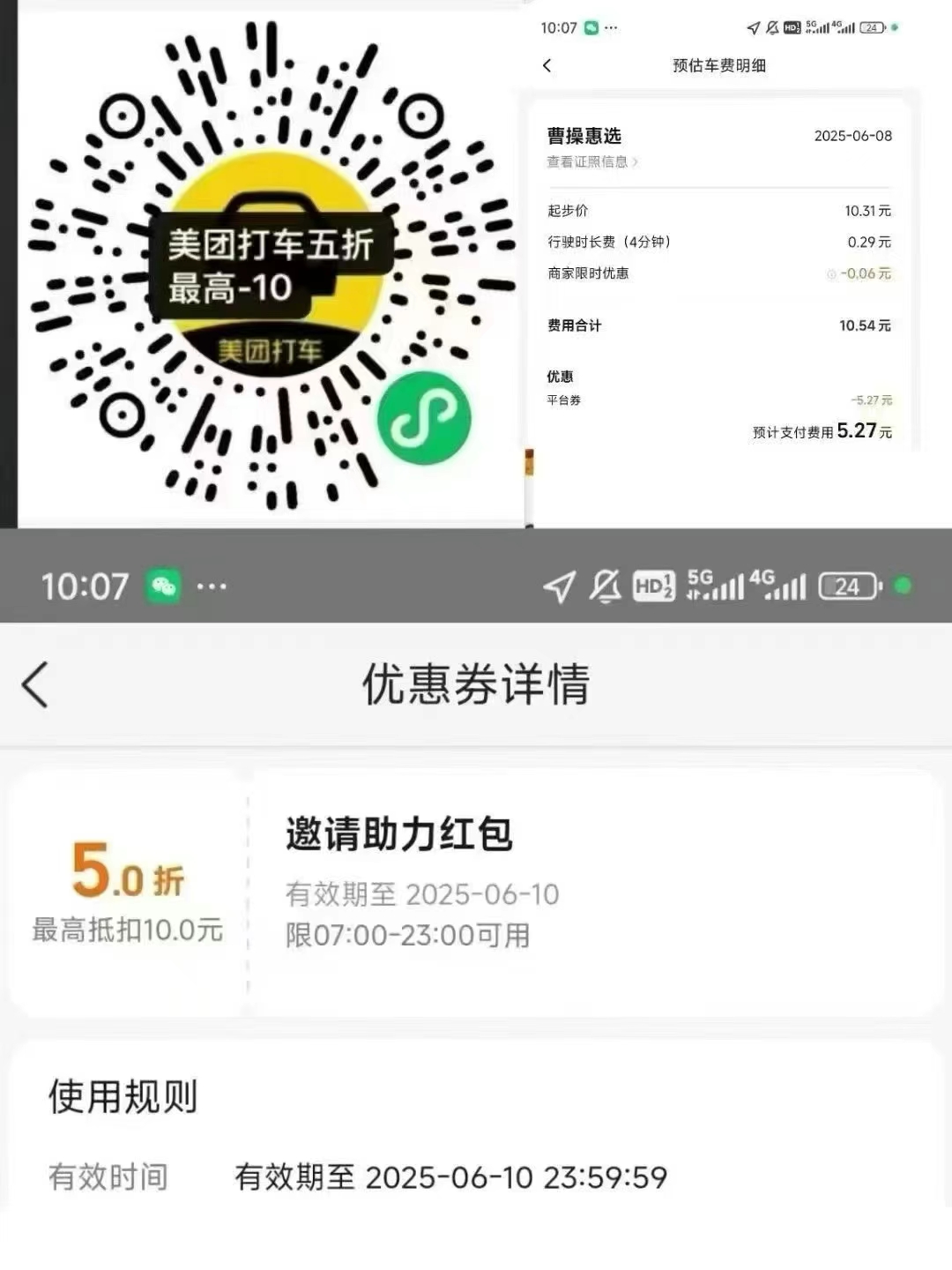Tap the battery indicator showing 24%

[x=845, y=585]
